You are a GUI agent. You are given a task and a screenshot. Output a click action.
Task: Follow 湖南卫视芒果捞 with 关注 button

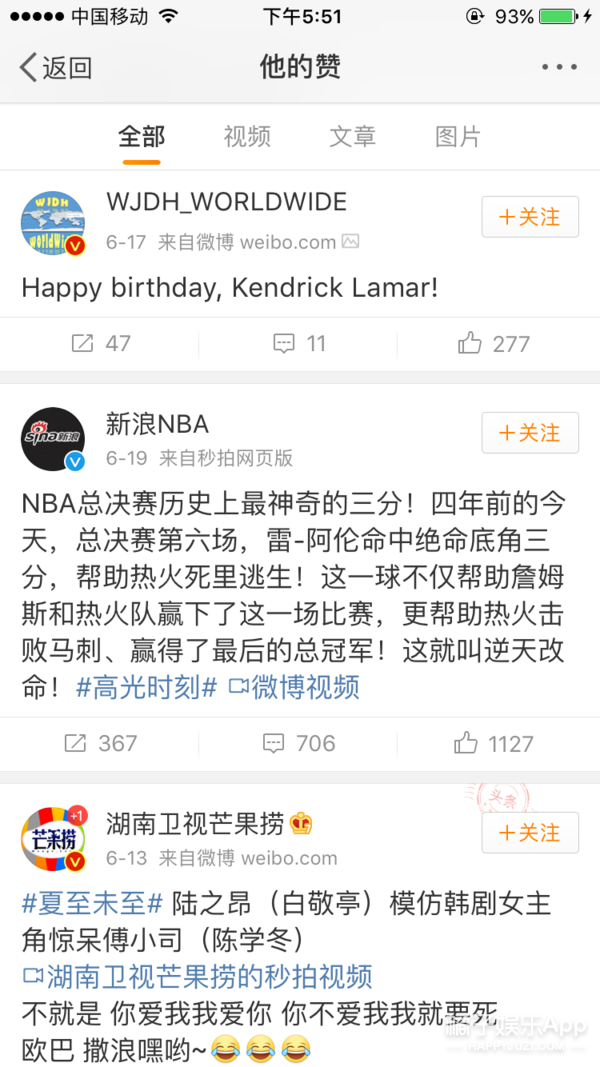(x=529, y=833)
